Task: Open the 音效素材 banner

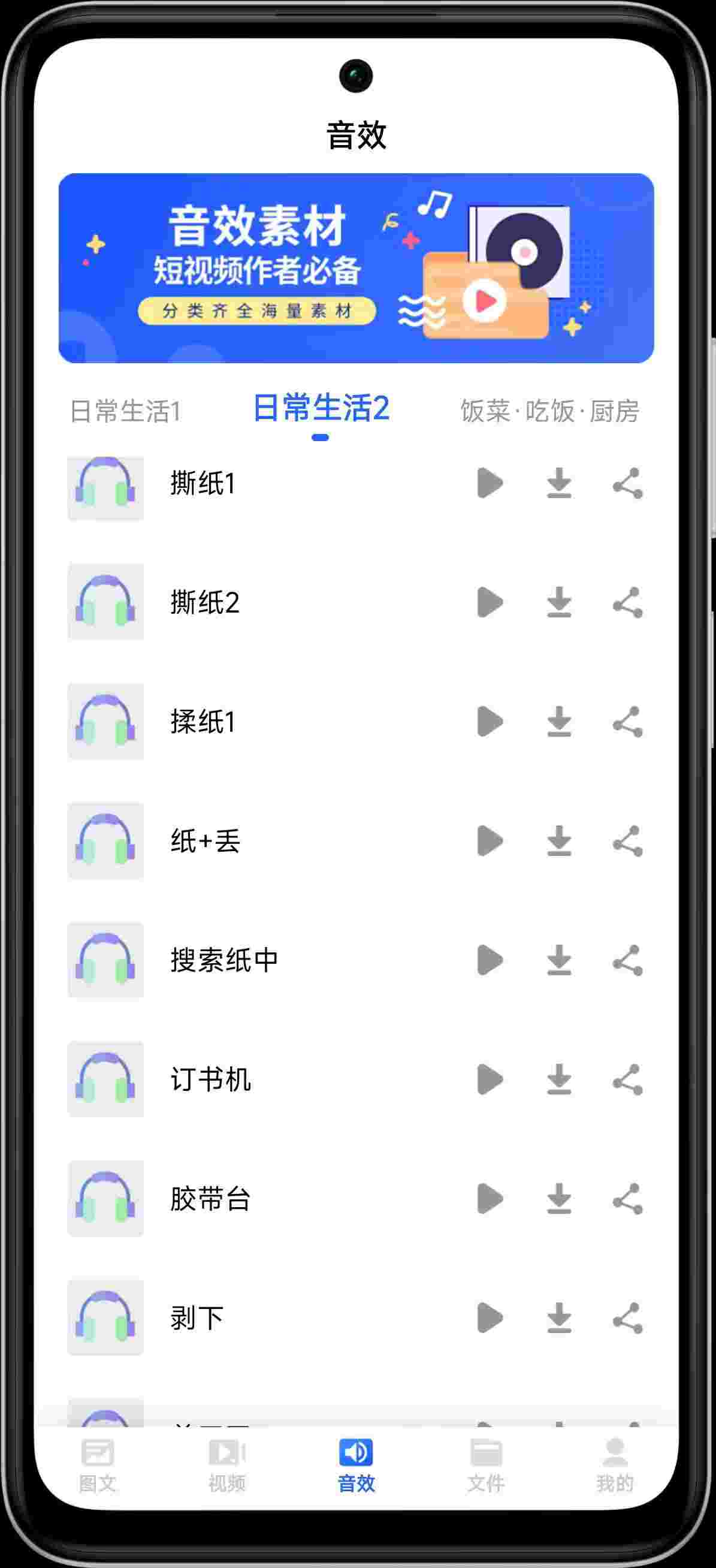Action: click(356, 269)
